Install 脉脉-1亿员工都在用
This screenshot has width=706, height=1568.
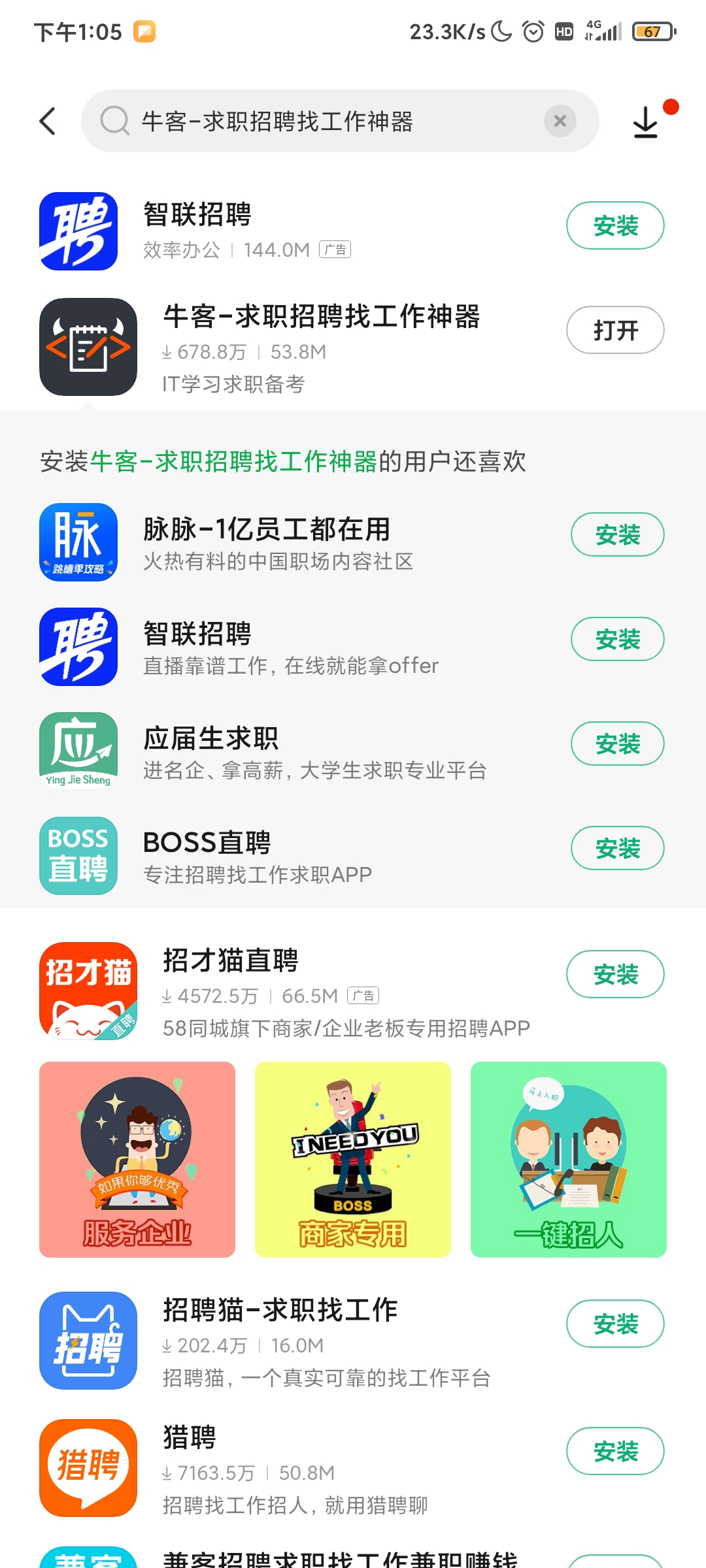(617, 535)
